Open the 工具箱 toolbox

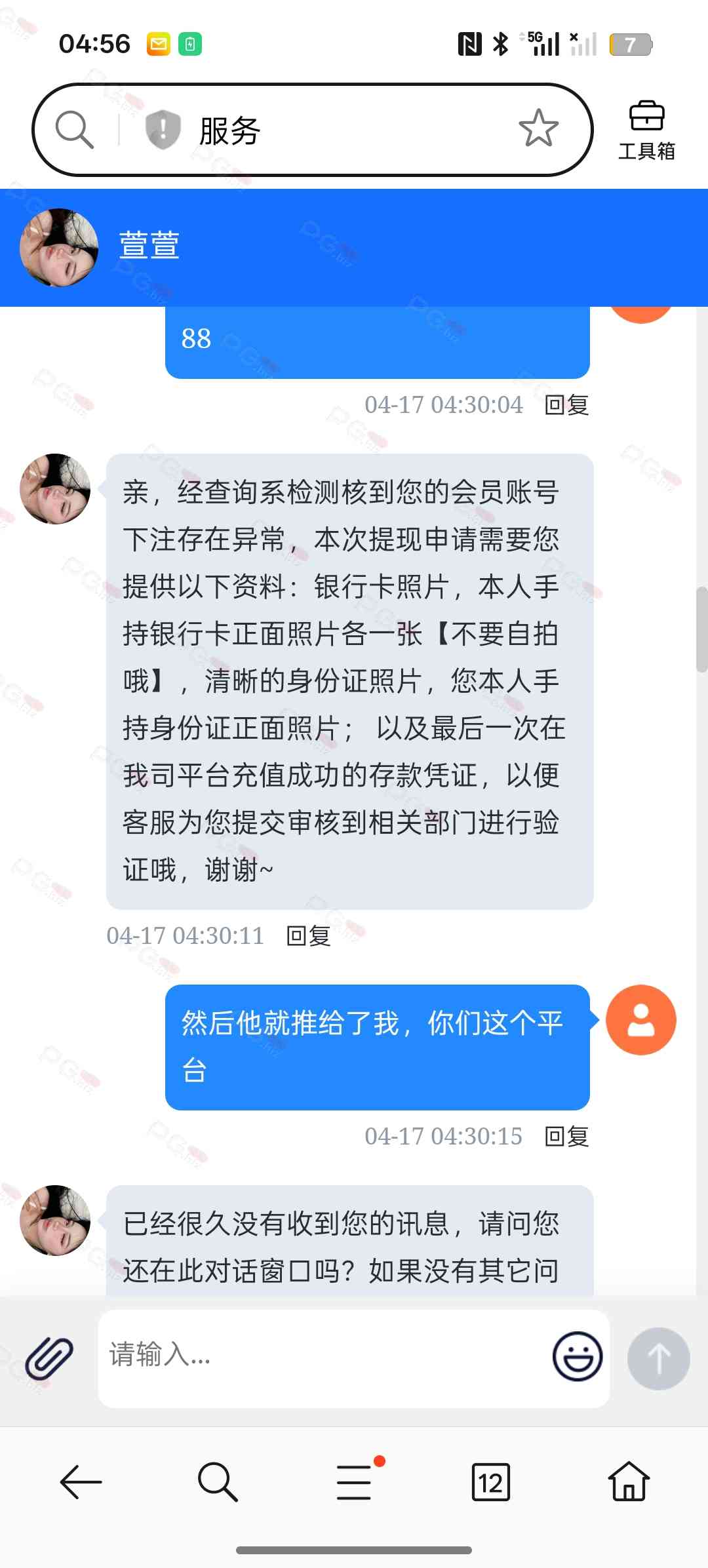[646, 130]
